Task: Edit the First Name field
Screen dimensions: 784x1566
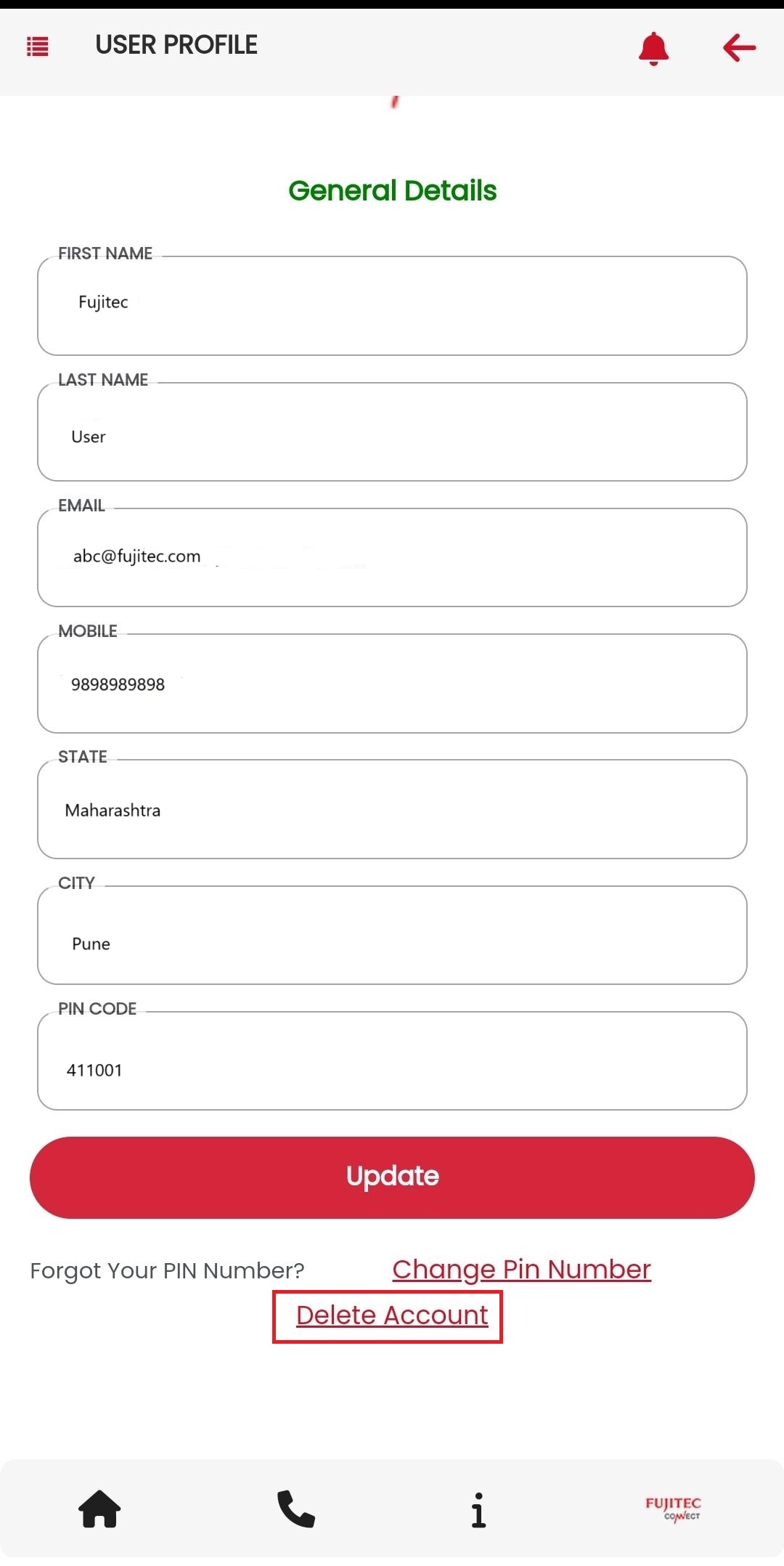Action: (392, 306)
